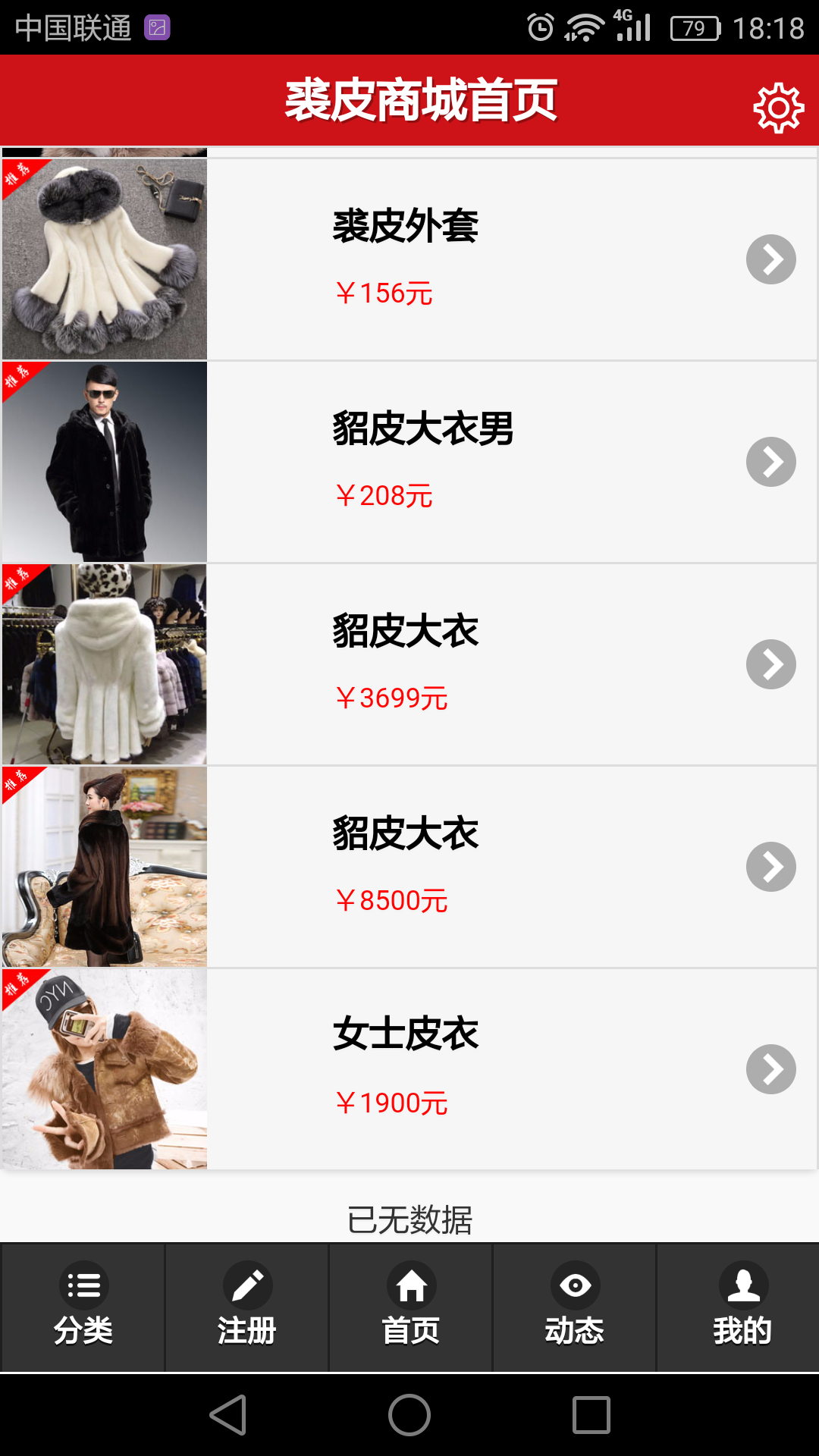This screenshot has height=1456, width=819.
Task: Go to the system home screen
Action: click(x=409, y=1415)
